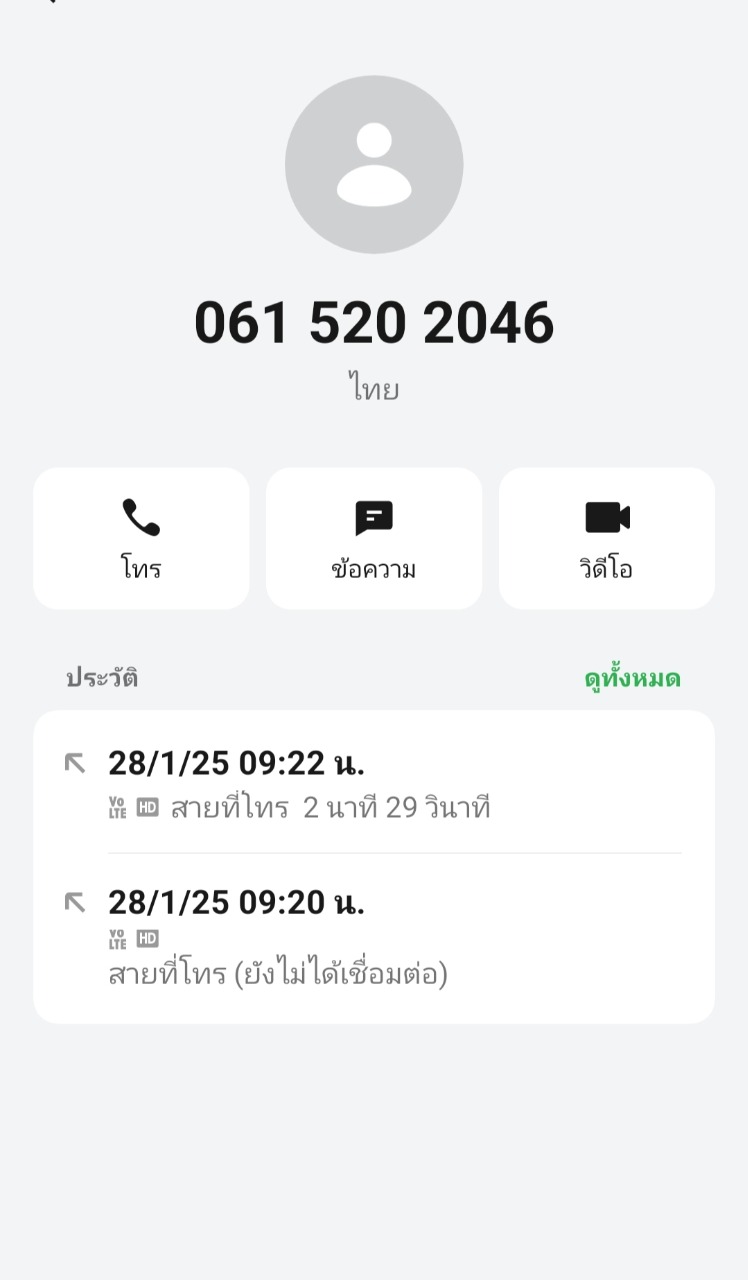Call 061 520 2046 with โทร button
This screenshot has height=1280, width=748.
click(141, 538)
